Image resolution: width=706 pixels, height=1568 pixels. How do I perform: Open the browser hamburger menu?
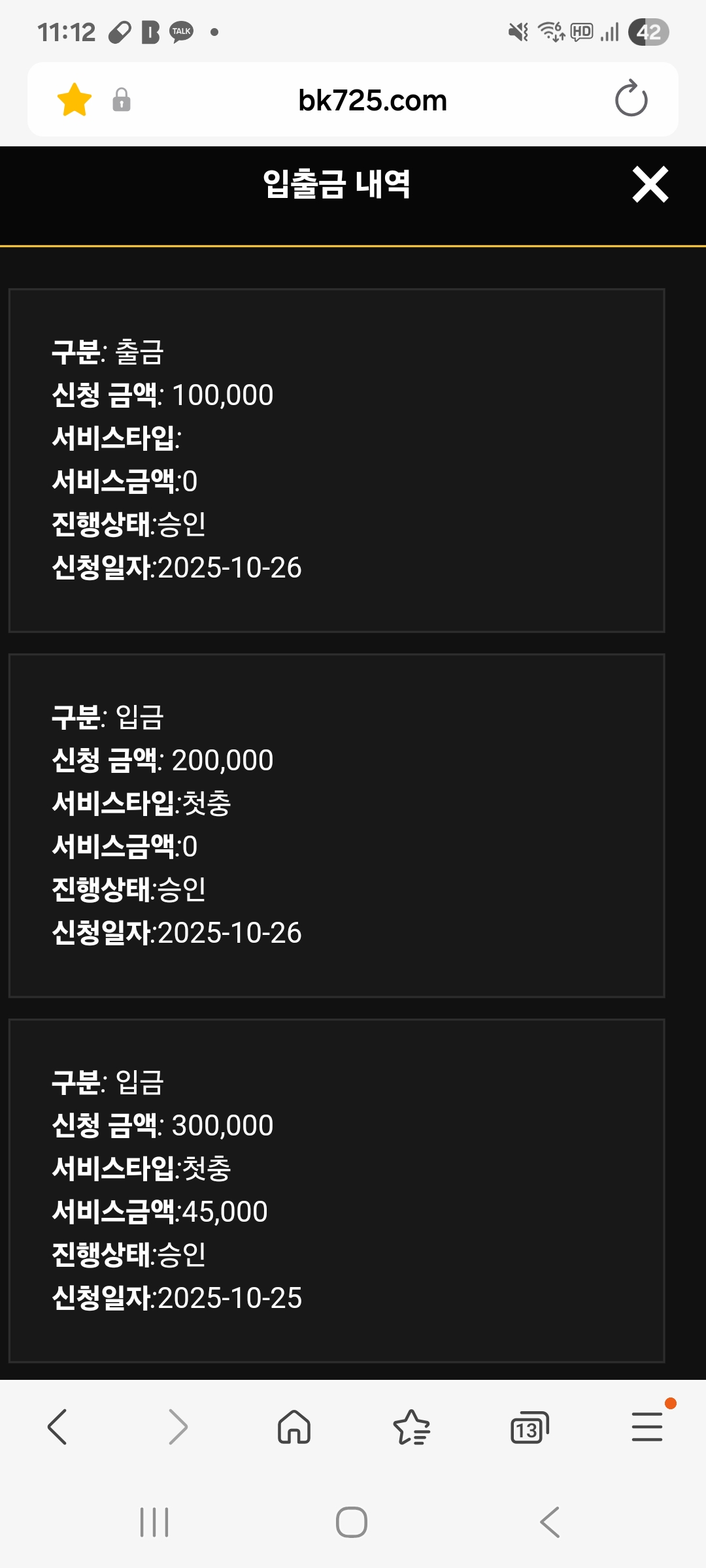(x=647, y=1427)
